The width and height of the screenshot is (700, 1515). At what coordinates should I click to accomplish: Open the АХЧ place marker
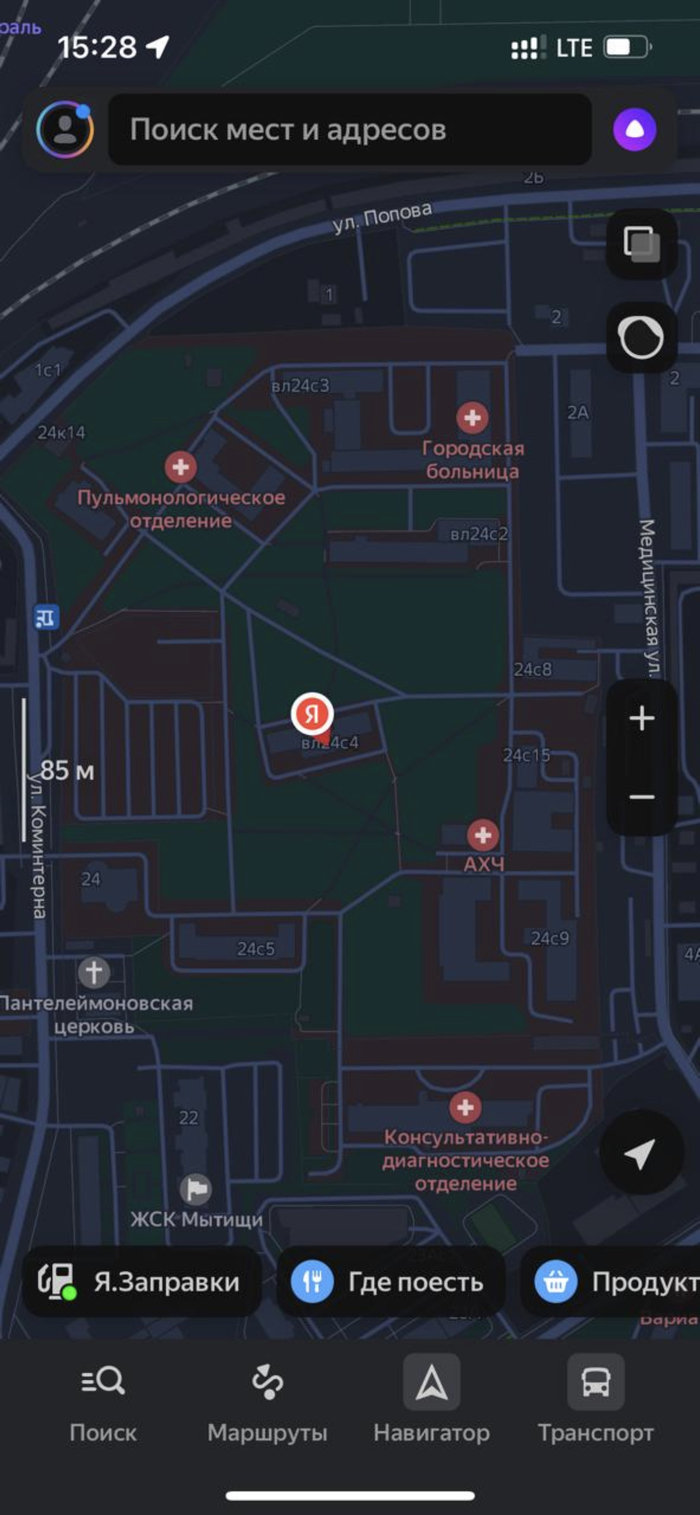click(483, 835)
